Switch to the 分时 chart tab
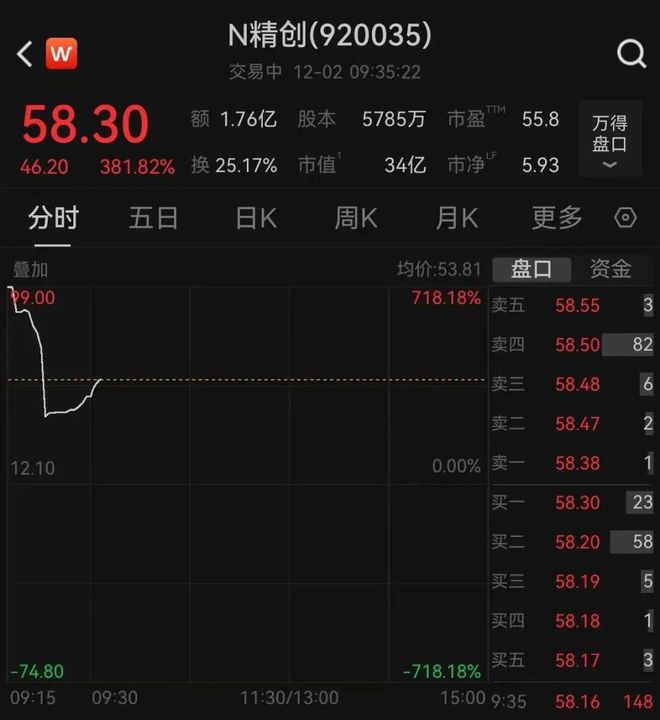 click(53, 217)
